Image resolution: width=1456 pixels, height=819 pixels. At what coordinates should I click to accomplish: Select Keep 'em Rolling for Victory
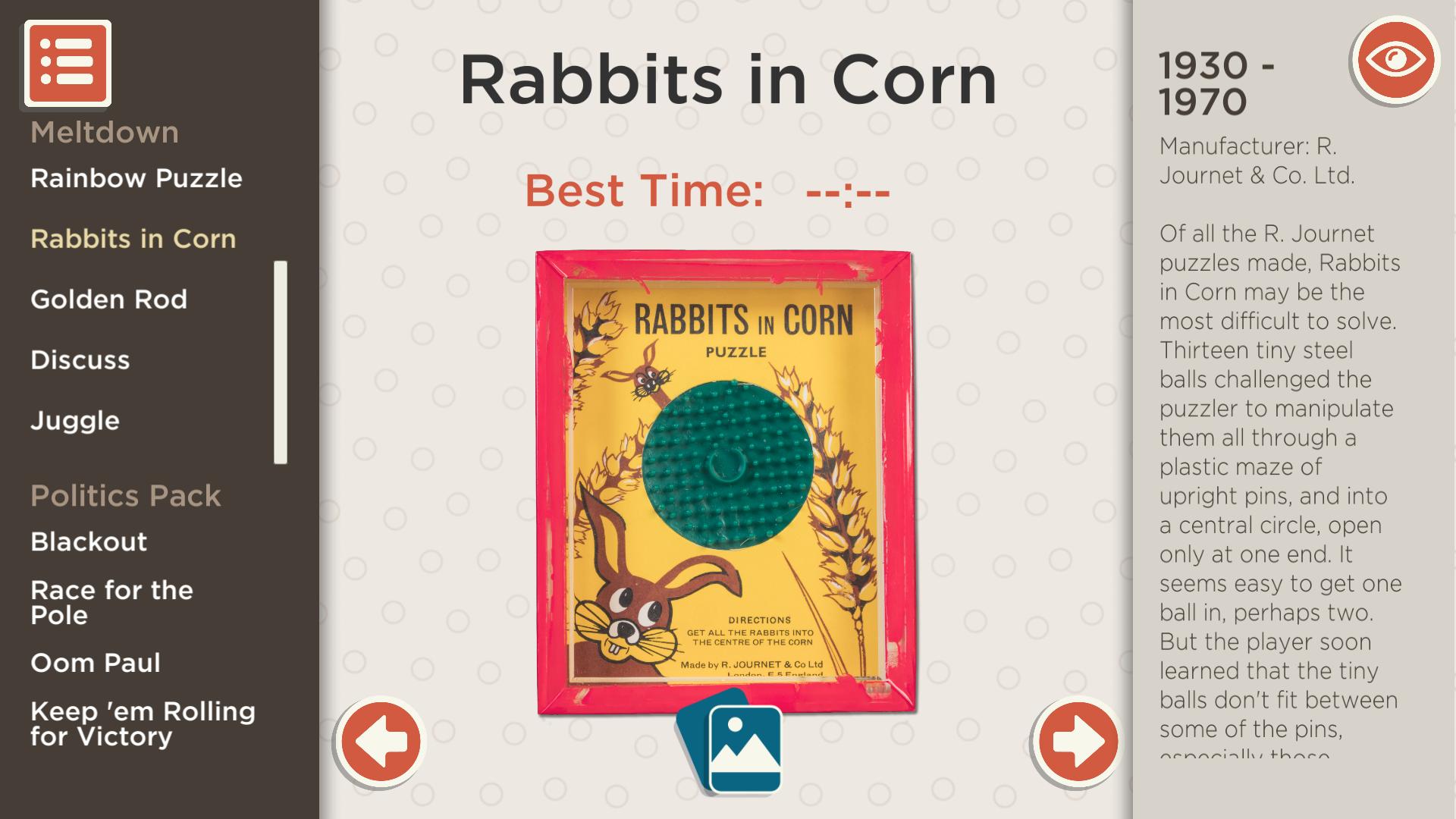coord(143,723)
